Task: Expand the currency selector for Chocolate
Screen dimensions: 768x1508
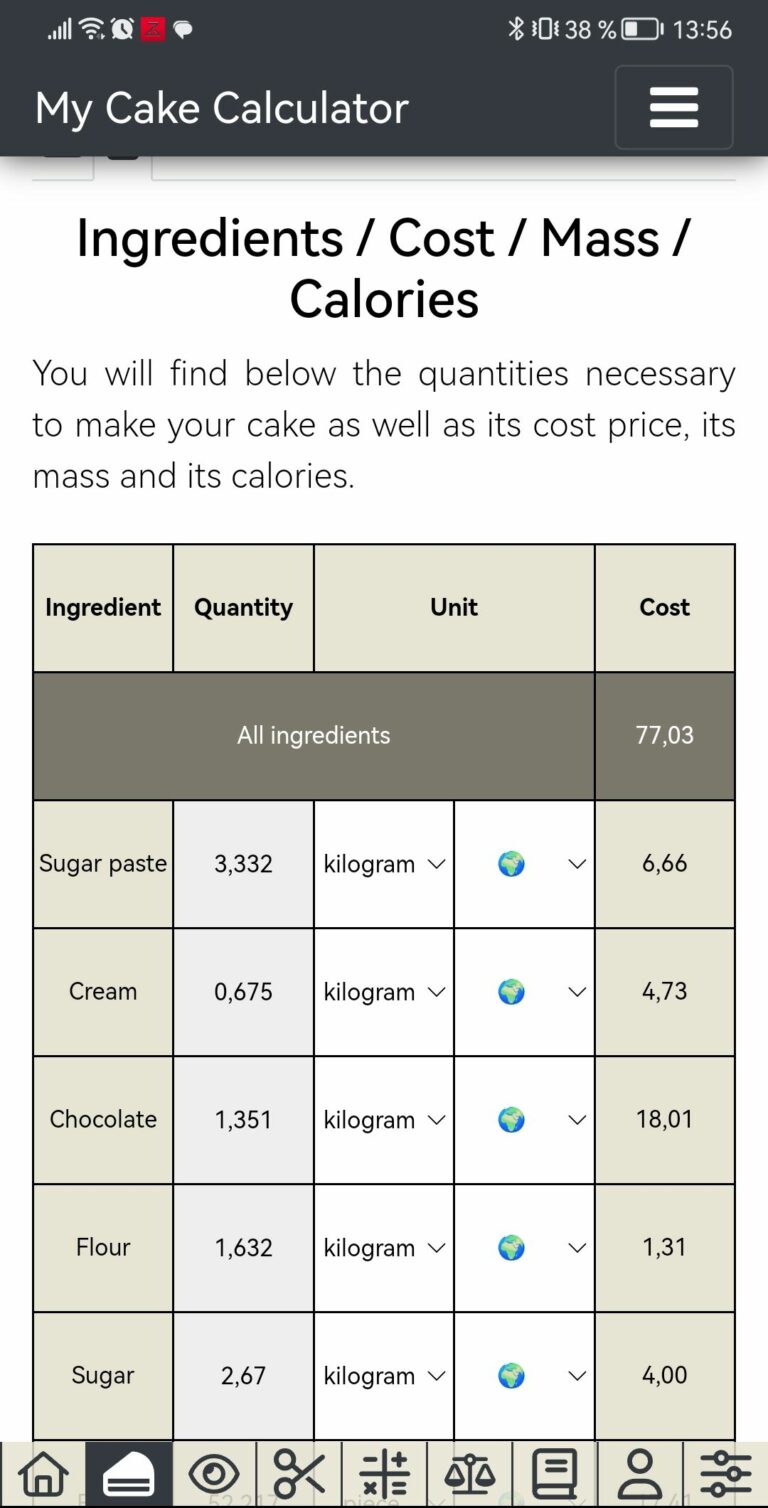Action: (x=524, y=1120)
